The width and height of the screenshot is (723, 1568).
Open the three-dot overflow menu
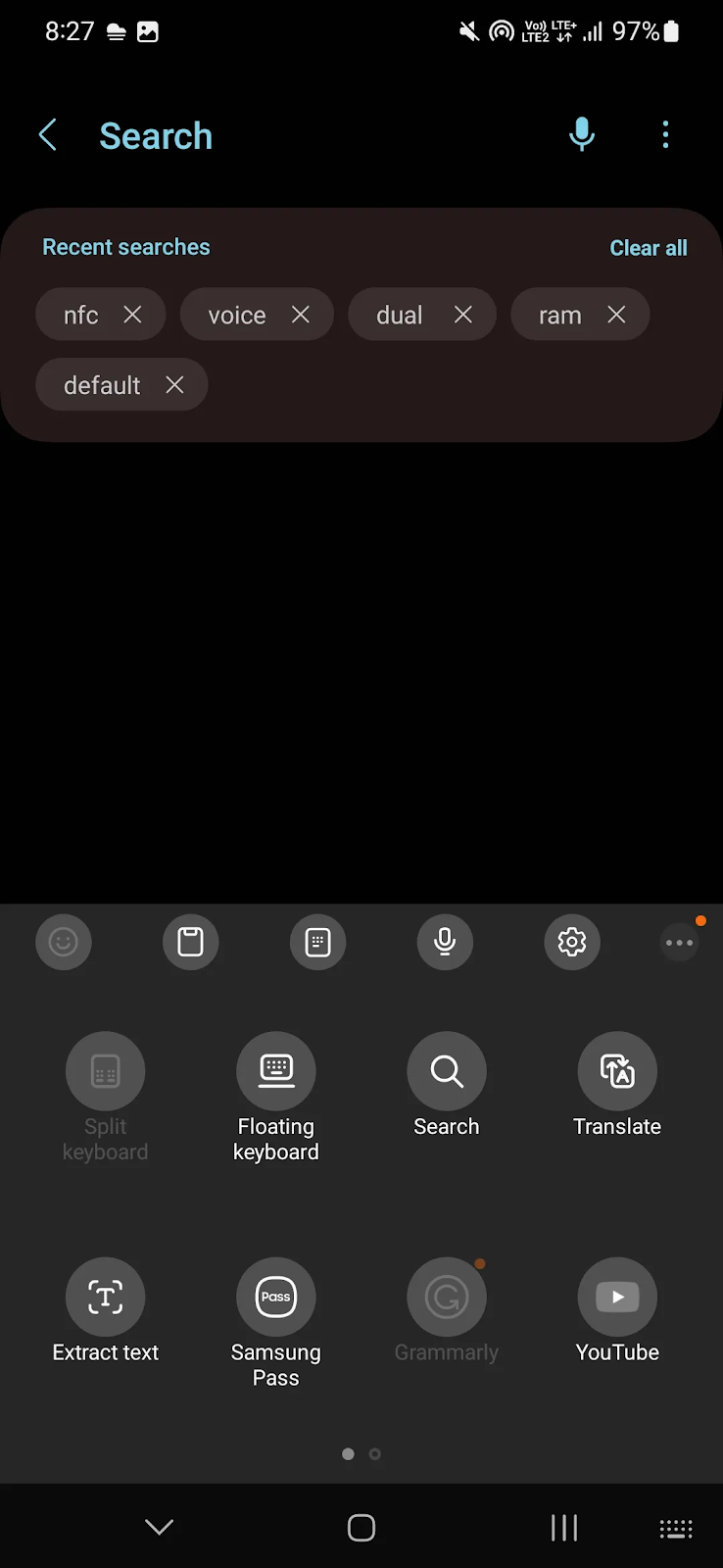666,134
